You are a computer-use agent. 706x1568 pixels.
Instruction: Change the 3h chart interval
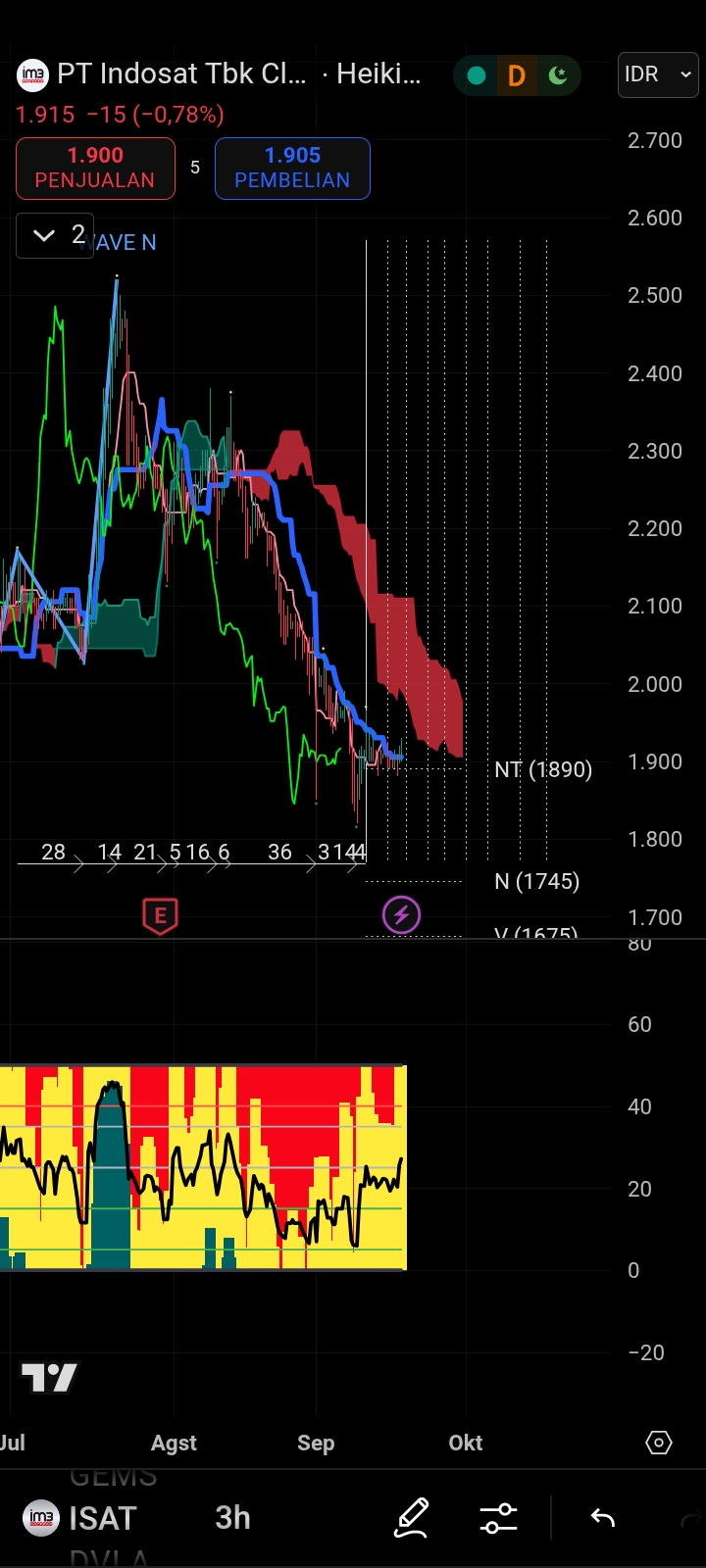coord(232,1518)
